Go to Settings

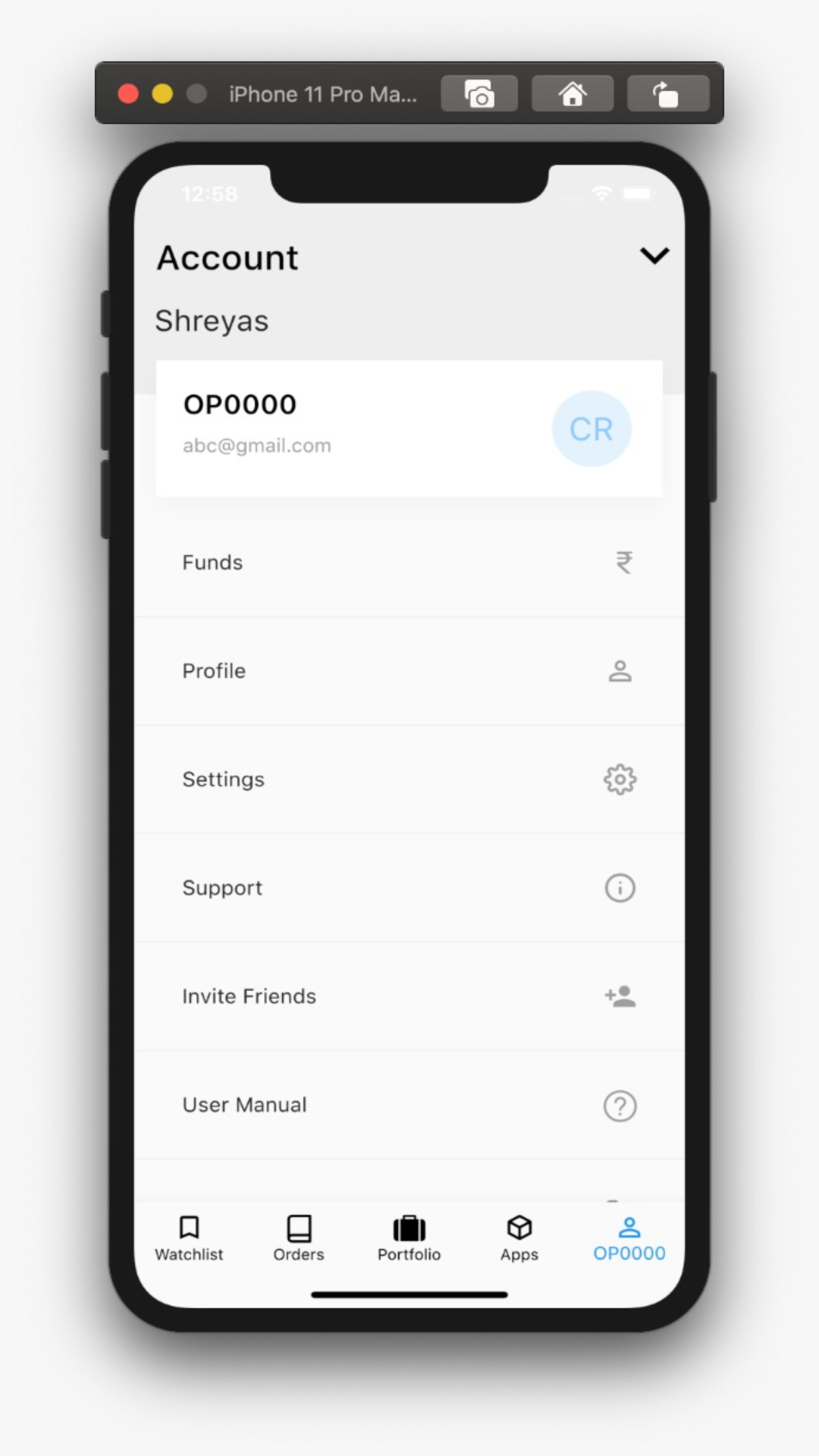(x=409, y=780)
